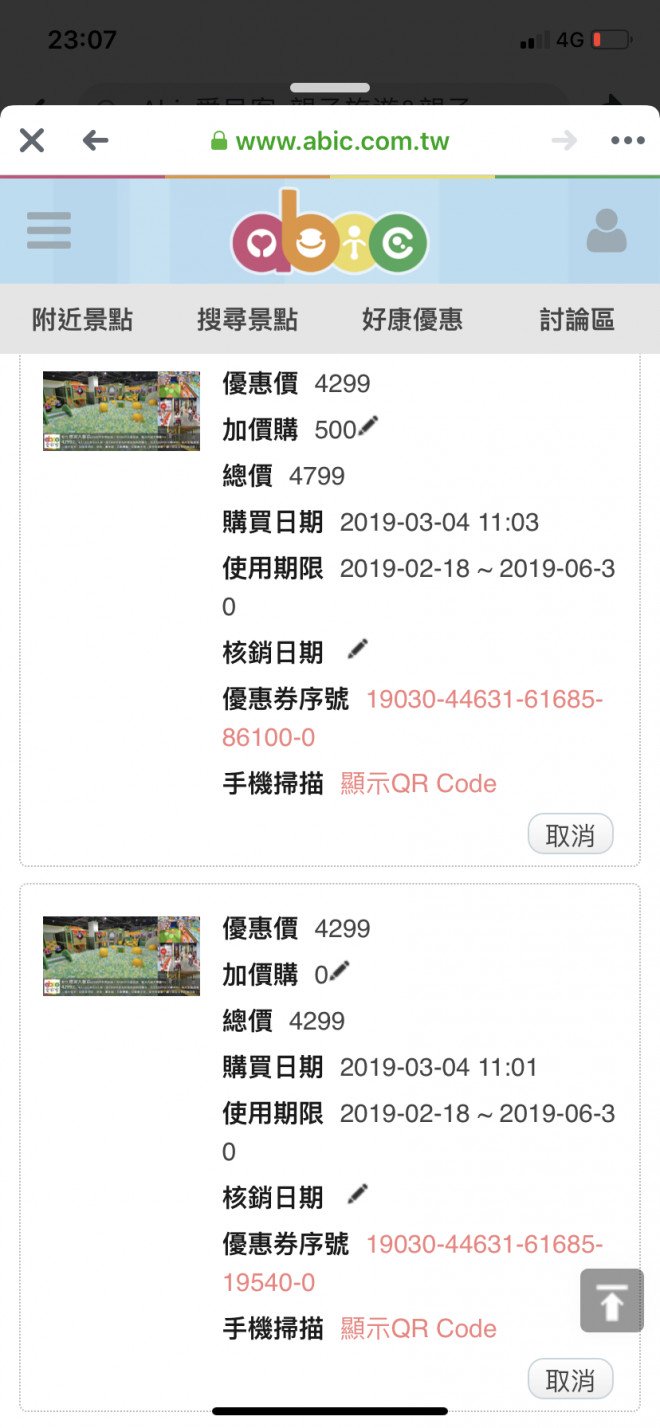660x1428 pixels.
Task: Open the three-dot browser options menu
Action: coord(627,140)
